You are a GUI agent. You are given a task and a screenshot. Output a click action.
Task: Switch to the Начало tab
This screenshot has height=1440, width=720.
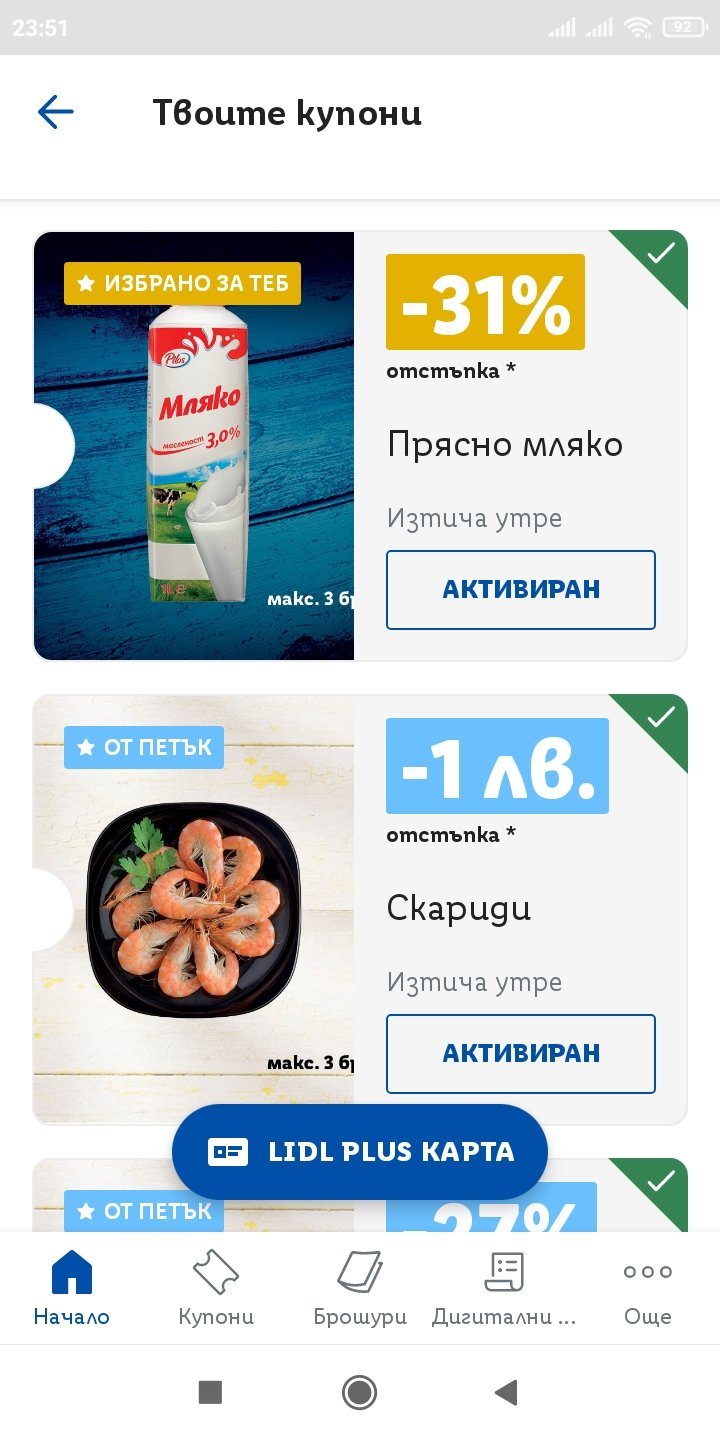click(x=72, y=1288)
